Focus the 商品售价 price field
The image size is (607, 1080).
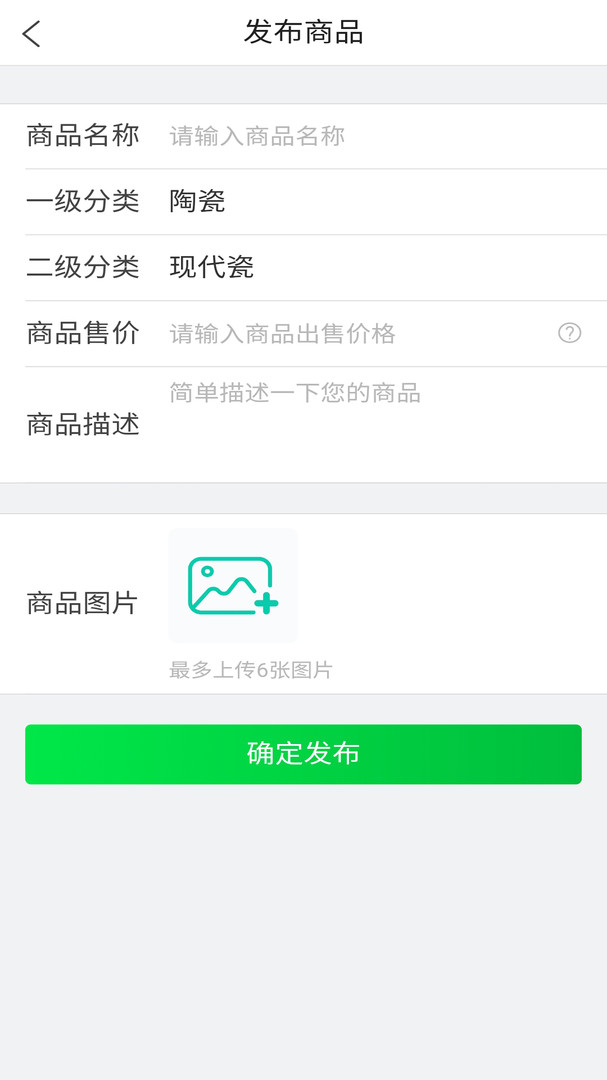click(x=355, y=333)
